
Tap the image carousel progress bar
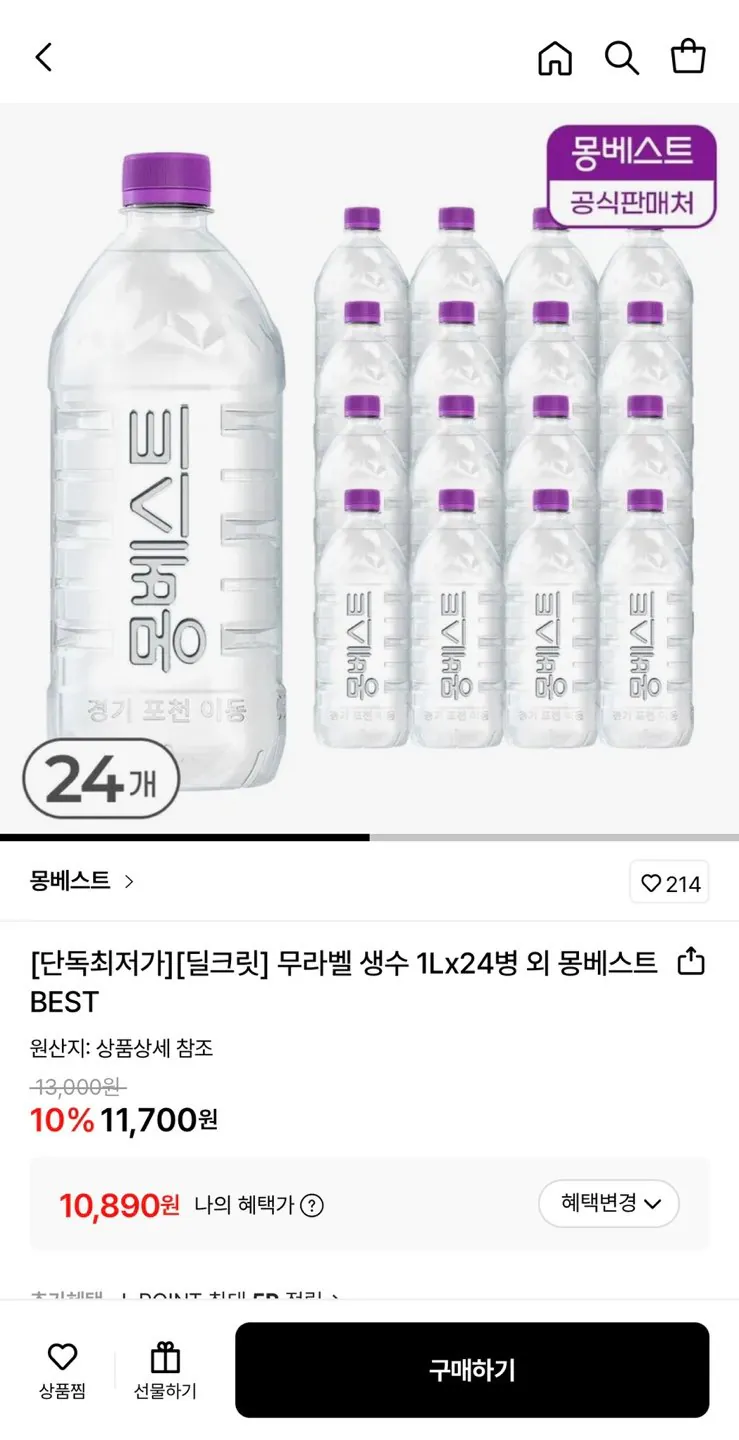[x=369, y=836]
